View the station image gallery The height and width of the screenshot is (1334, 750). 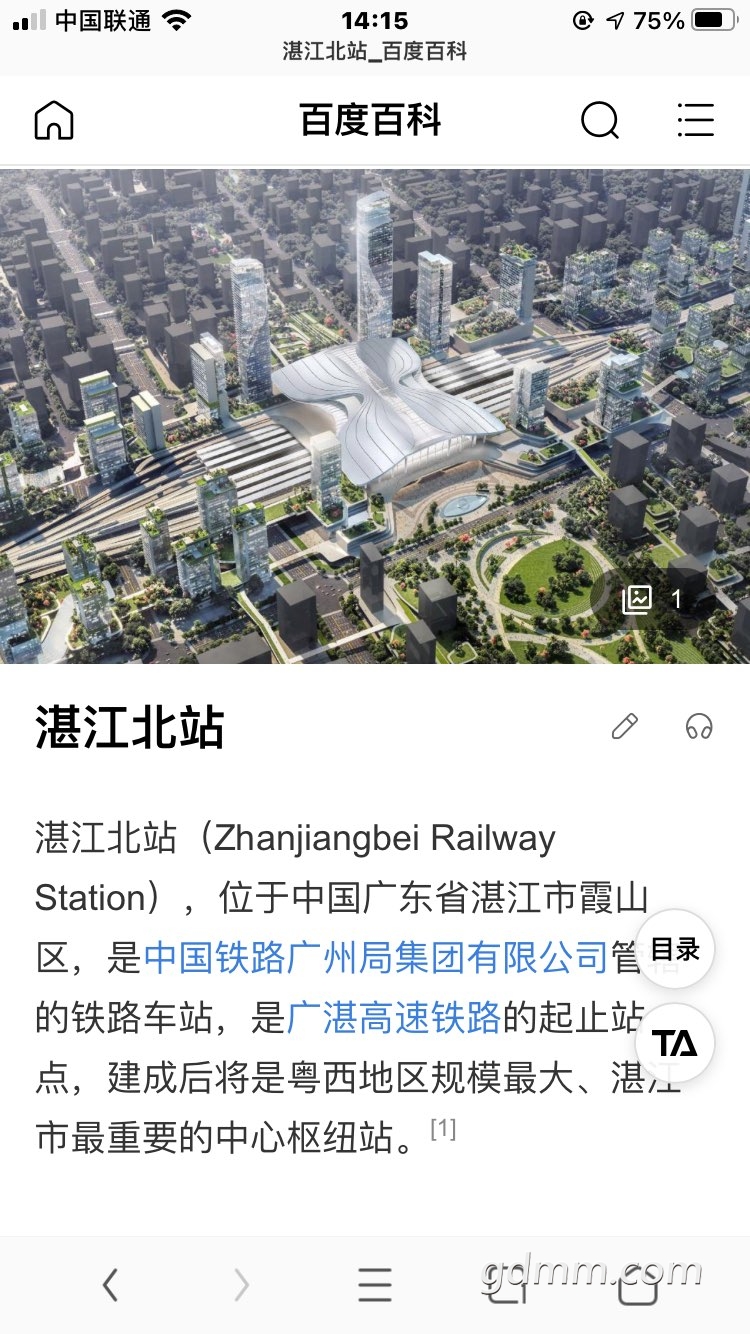[x=651, y=599]
